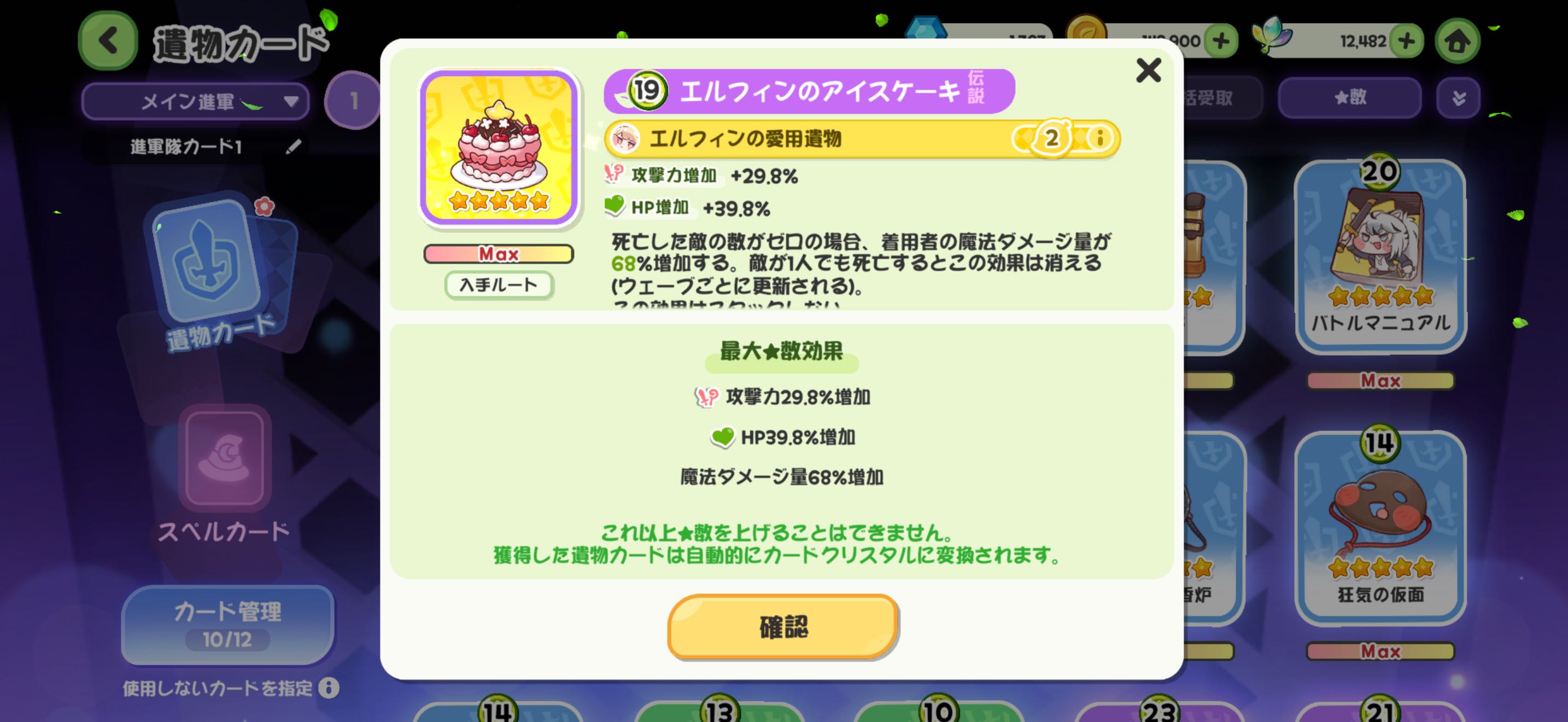Tap the 確認 confirm button
Screen dimensions: 1568x722
(x=783, y=626)
